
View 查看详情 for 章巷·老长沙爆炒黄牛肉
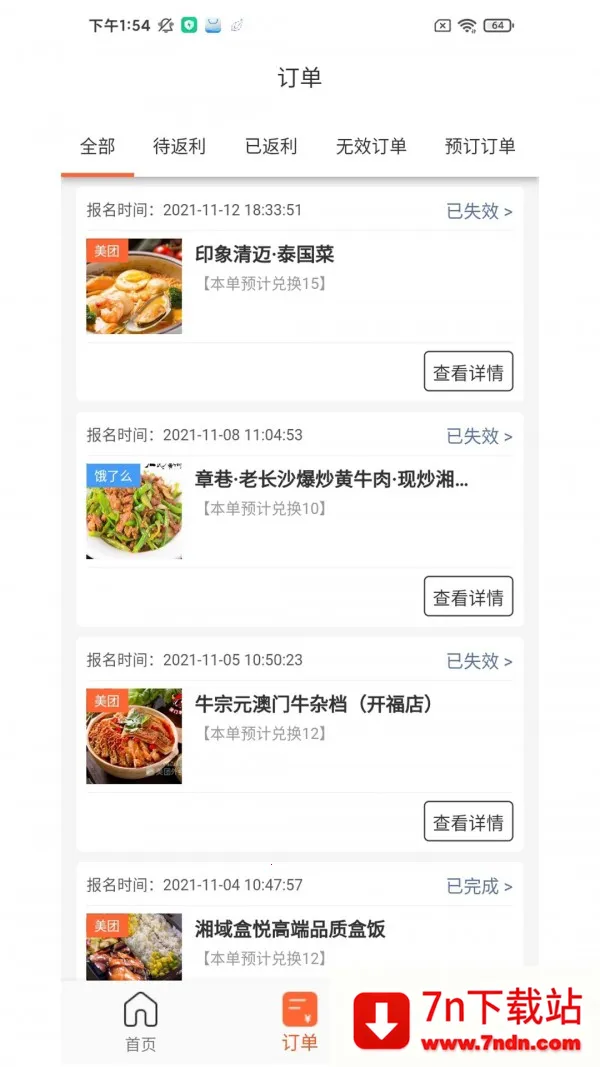click(468, 597)
